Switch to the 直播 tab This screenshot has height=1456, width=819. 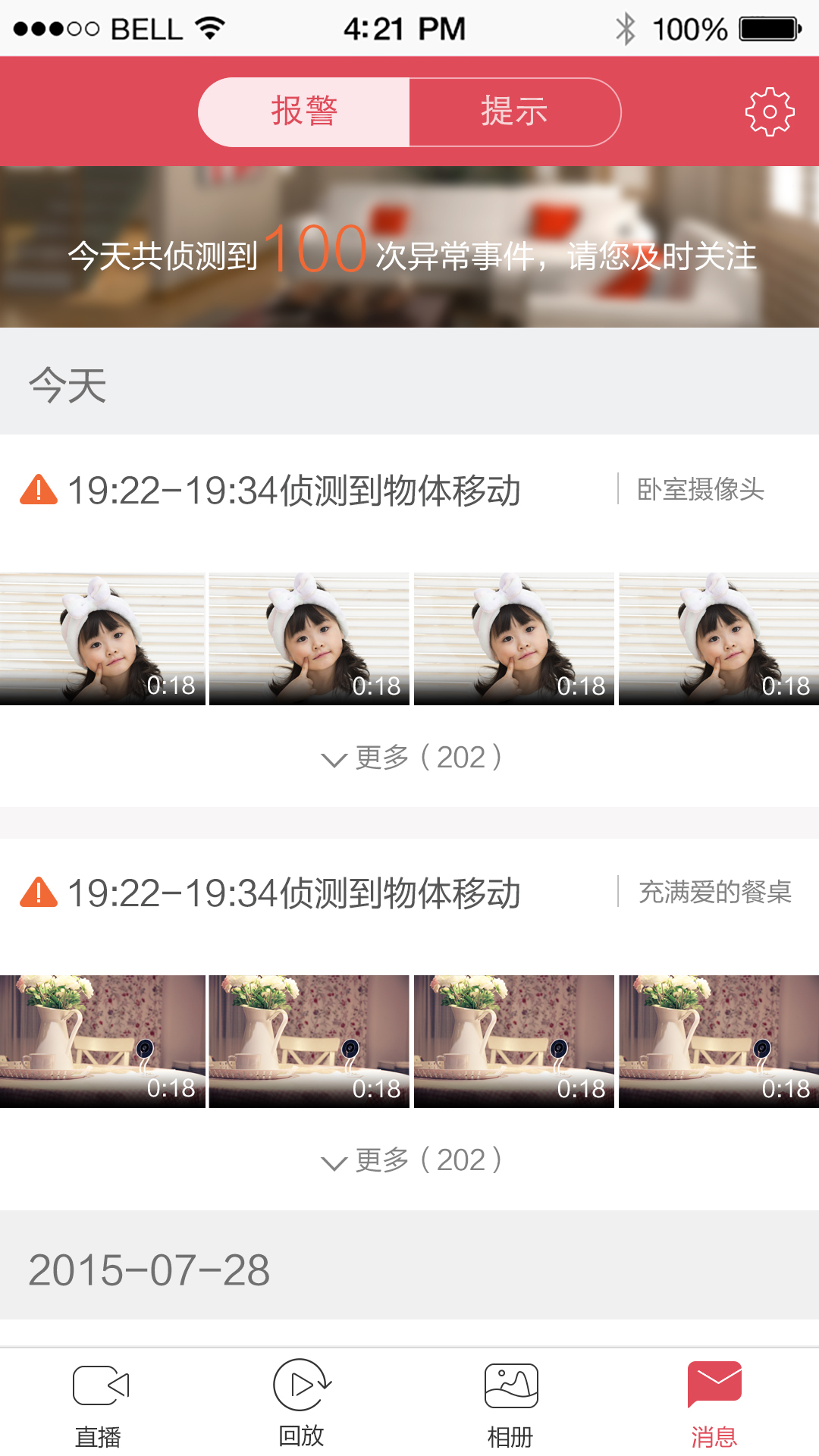click(x=99, y=1404)
